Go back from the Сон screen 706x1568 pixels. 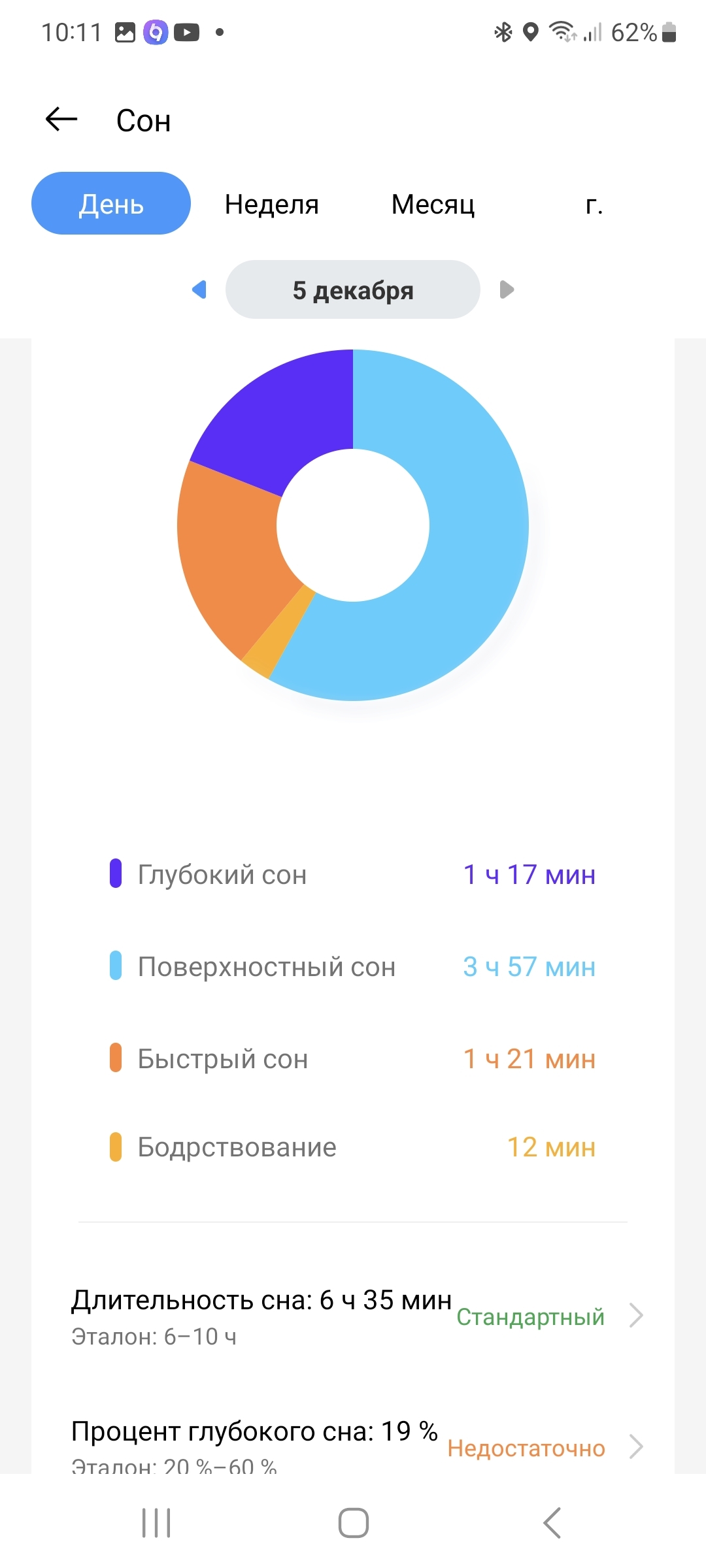[61, 120]
